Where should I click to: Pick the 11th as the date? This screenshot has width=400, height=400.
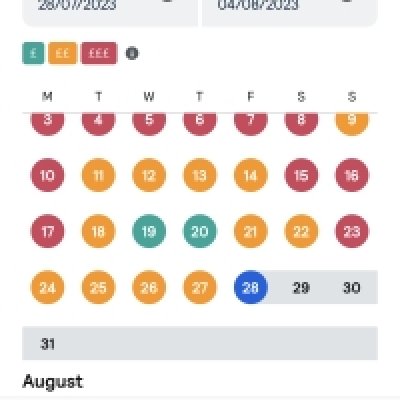point(98,175)
